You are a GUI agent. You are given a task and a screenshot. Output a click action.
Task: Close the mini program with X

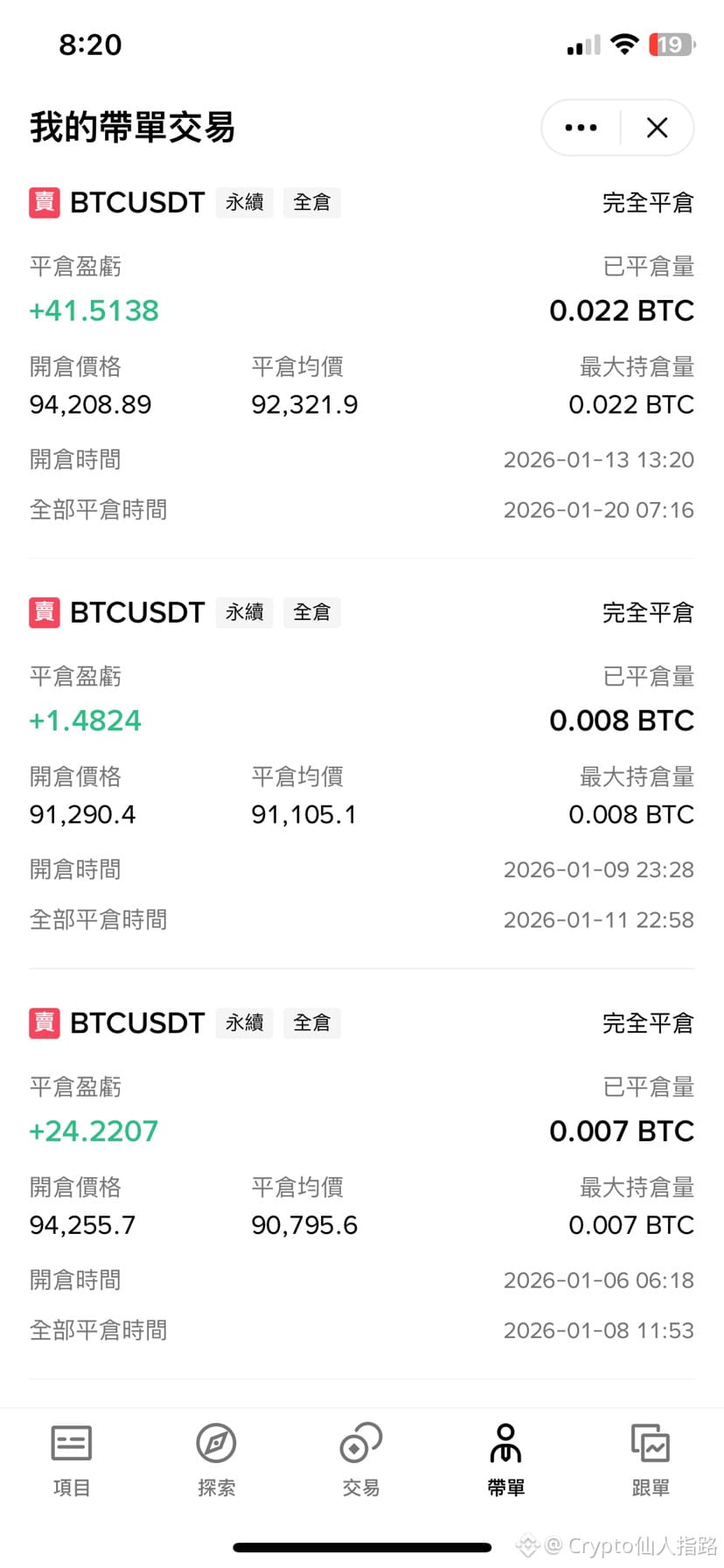658,128
